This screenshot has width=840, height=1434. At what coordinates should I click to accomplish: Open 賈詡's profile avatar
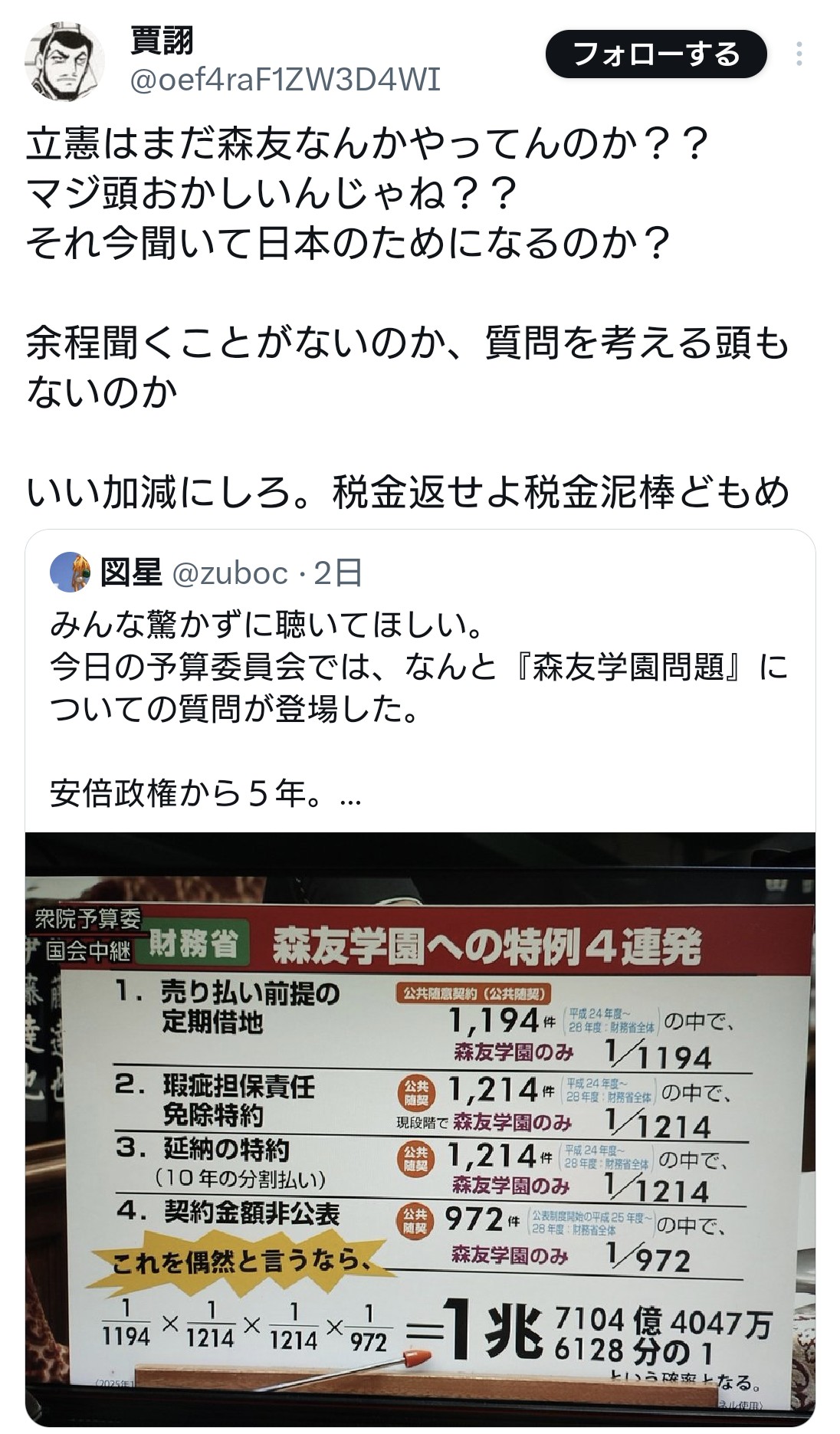[64, 61]
